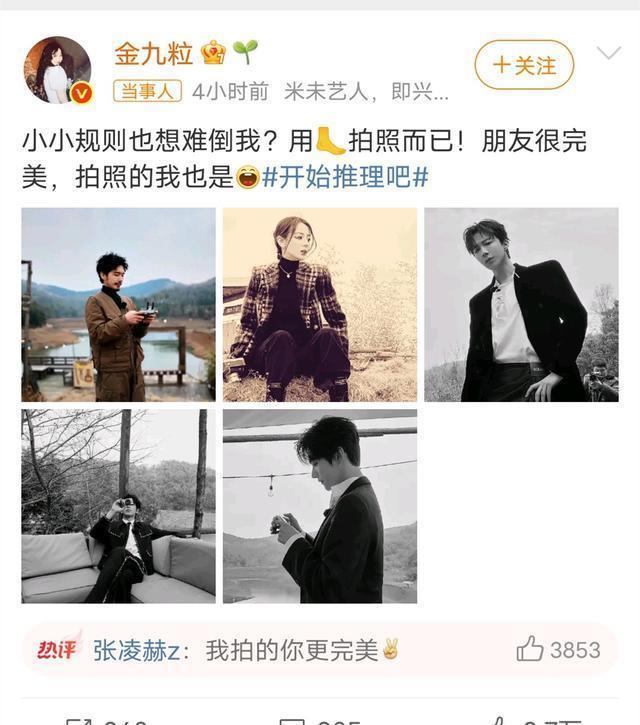Screen dimensions: 640x725
Task: Follow 金九粒 with the +关注 button
Action: click(x=523, y=65)
